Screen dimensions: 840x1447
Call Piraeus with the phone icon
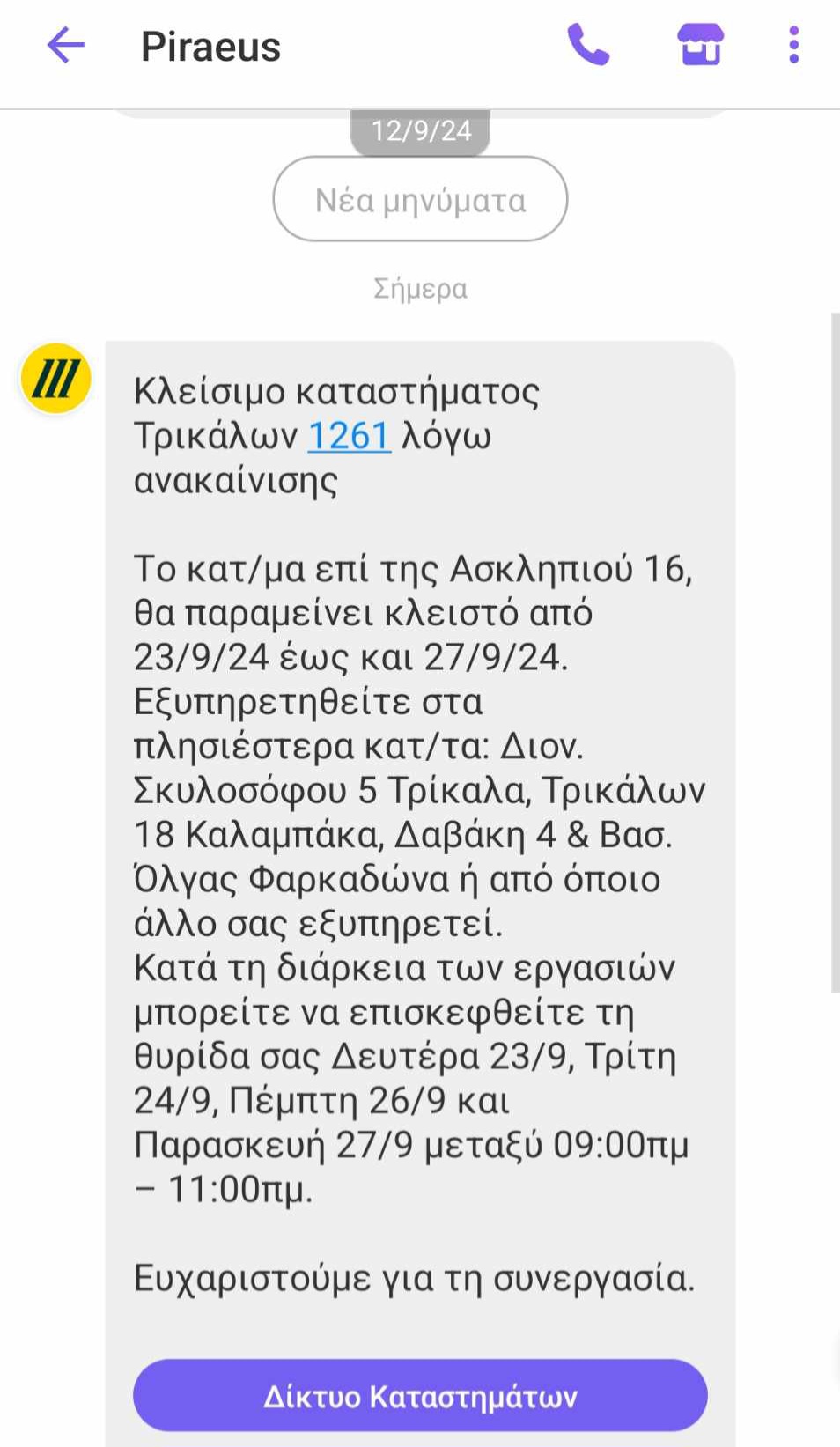click(588, 45)
